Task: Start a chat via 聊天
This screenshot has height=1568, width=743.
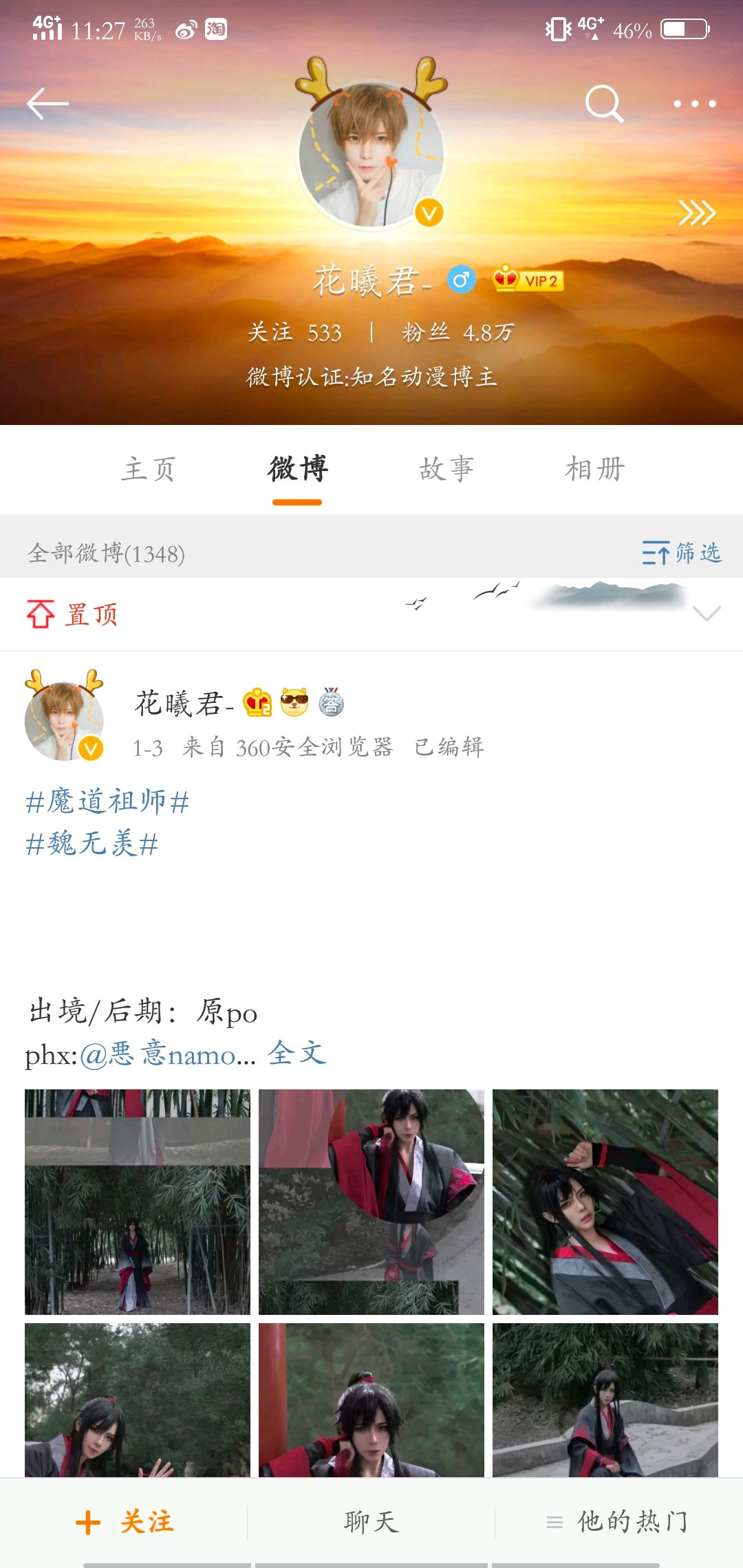Action: click(371, 1522)
